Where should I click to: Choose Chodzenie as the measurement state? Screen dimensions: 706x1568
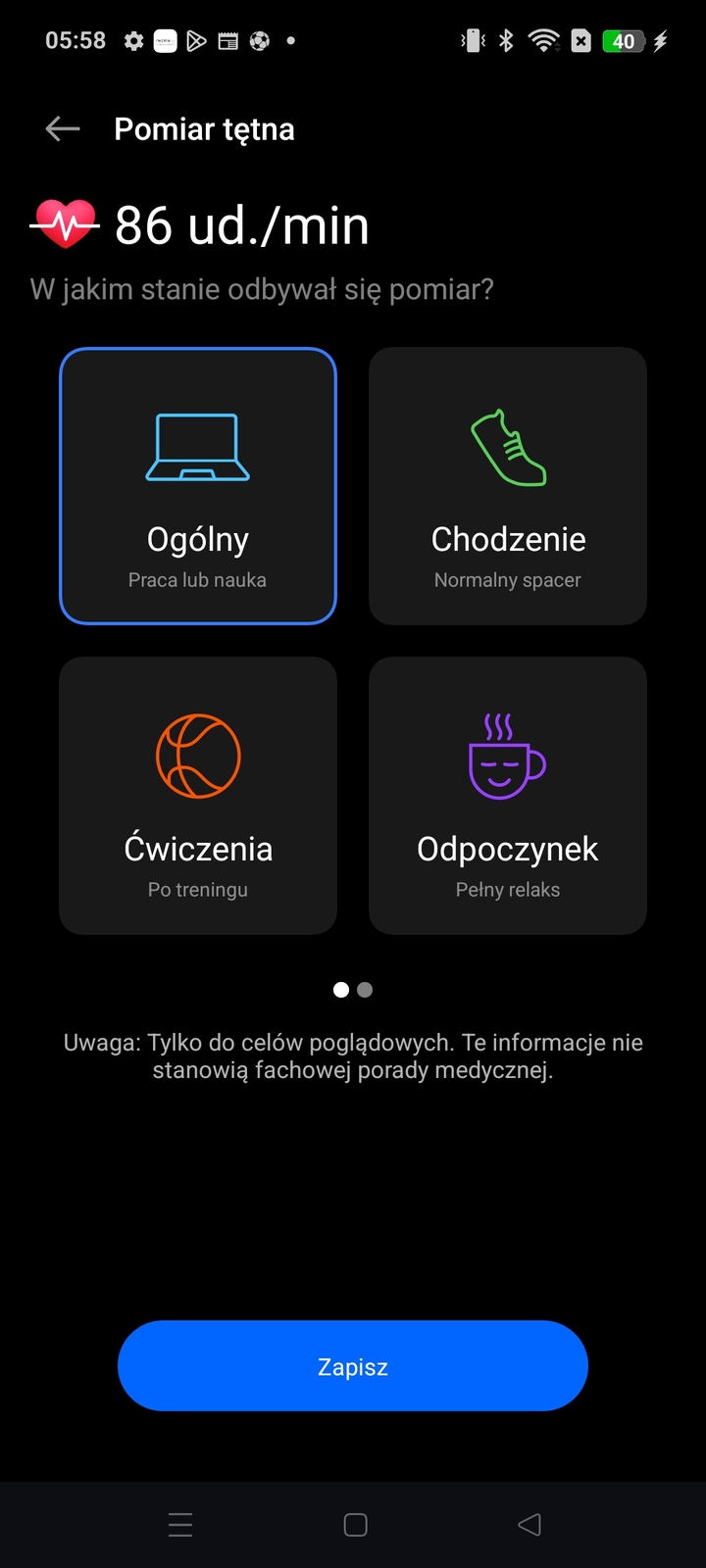[508, 486]
